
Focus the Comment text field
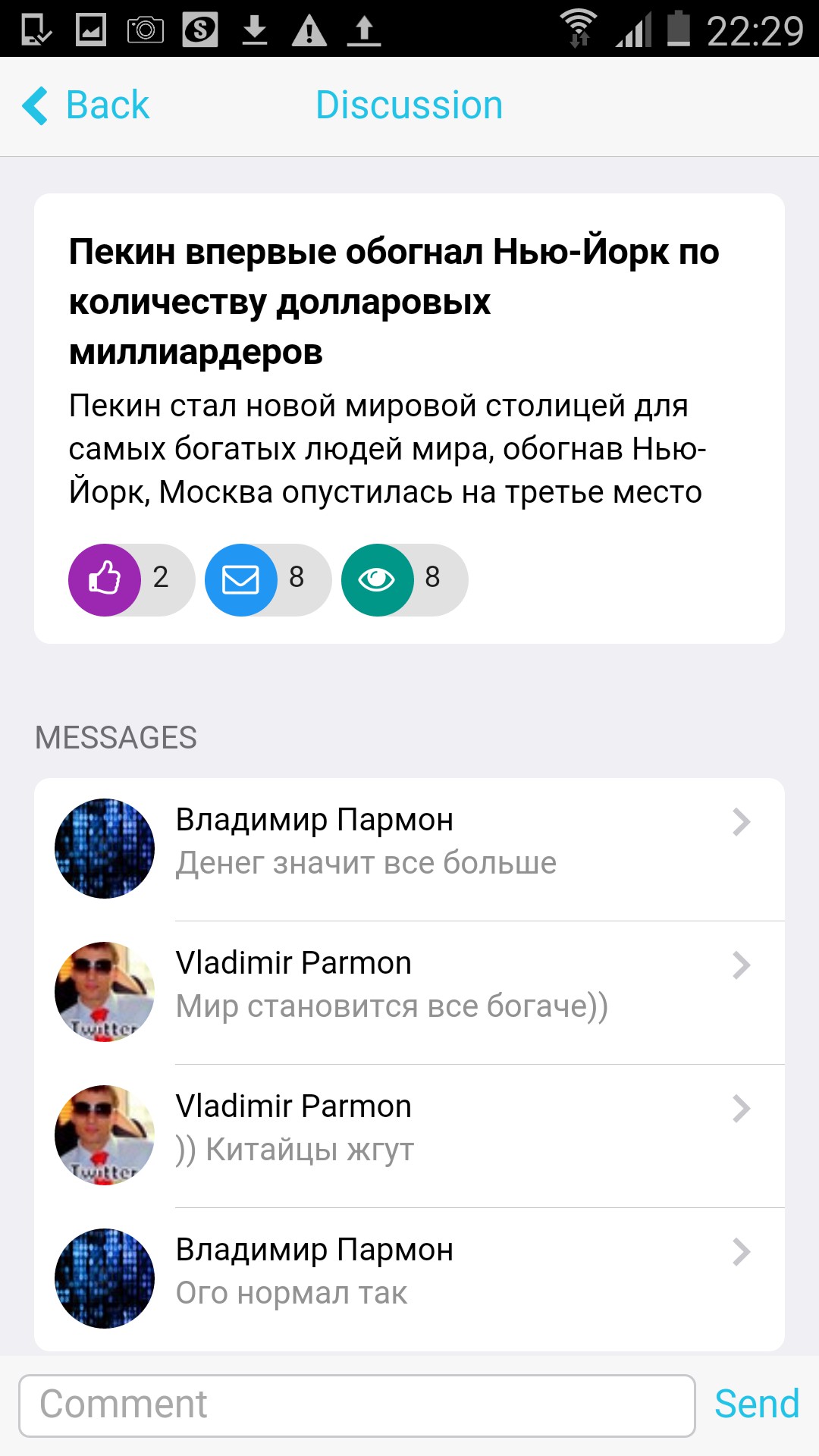(356, 1405)
